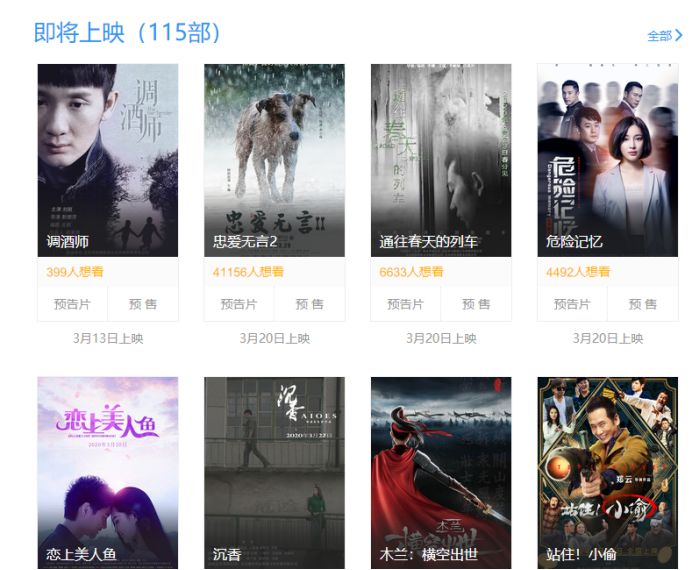Select 预售 presale for 危险记忆

point(643,304)
